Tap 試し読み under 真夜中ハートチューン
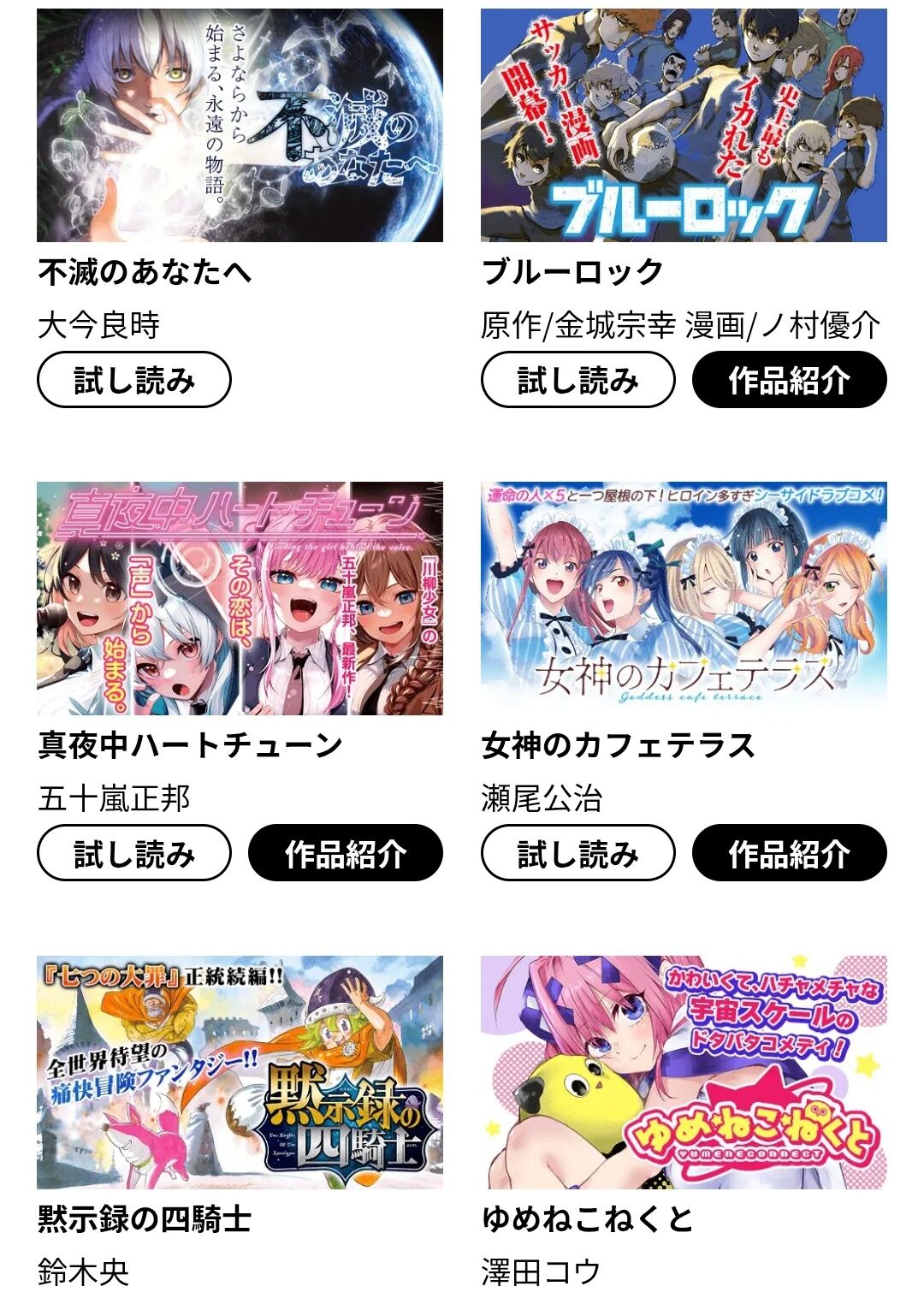 (134, 853)
